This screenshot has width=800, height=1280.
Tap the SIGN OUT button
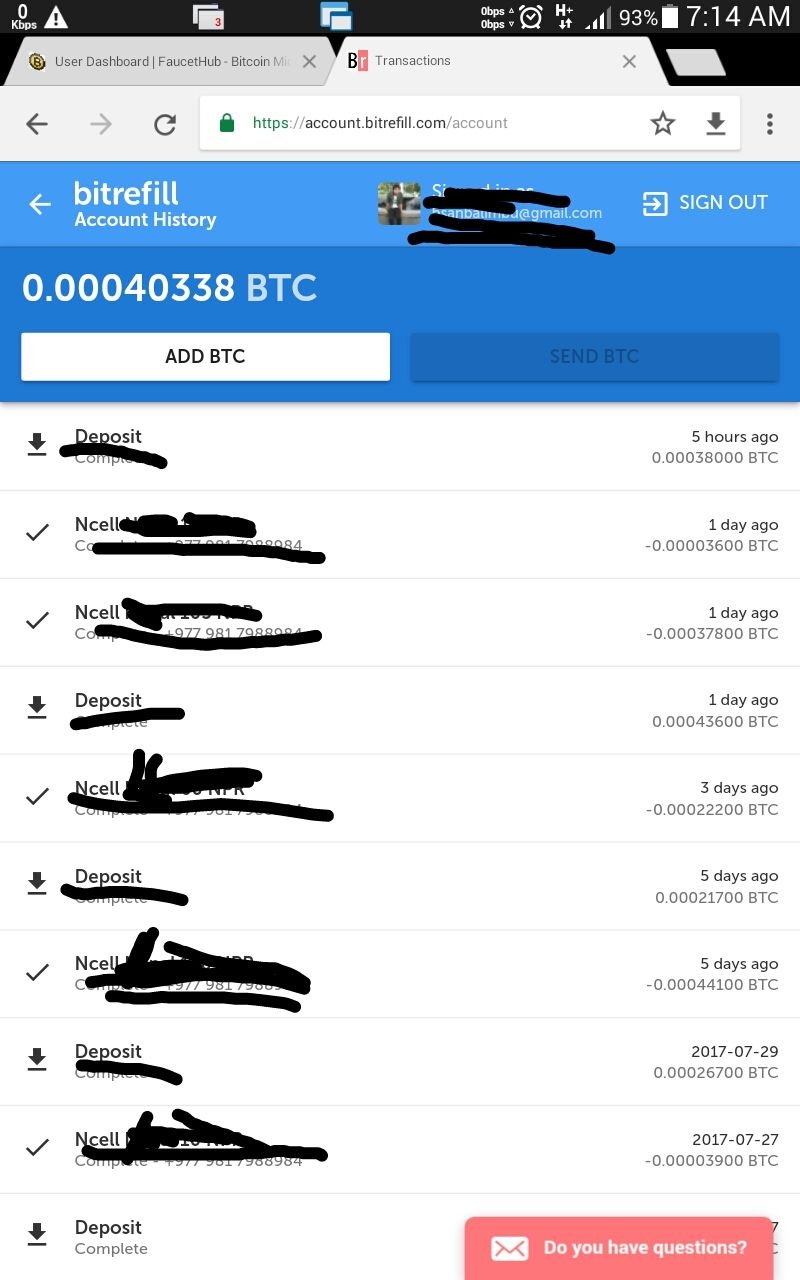705,203
